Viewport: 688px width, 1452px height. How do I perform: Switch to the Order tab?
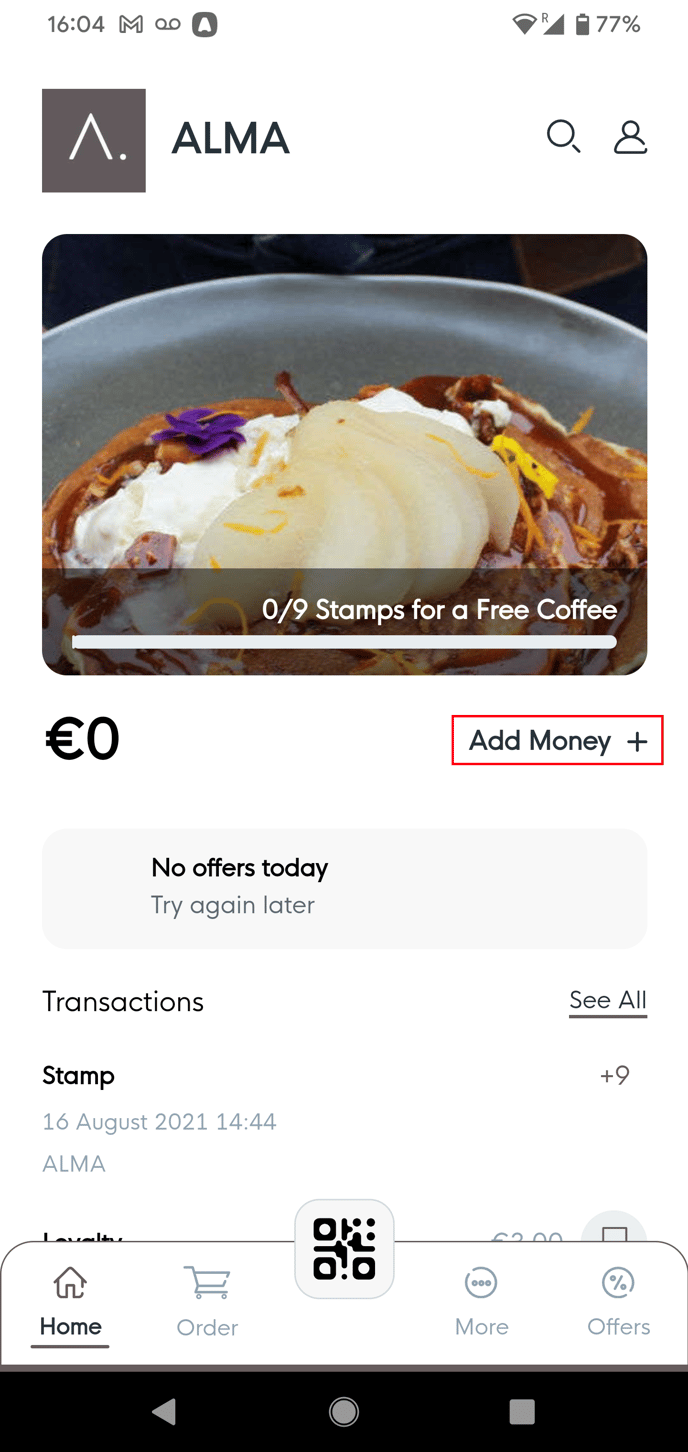pyautogui.click(x=207, y=1300)
